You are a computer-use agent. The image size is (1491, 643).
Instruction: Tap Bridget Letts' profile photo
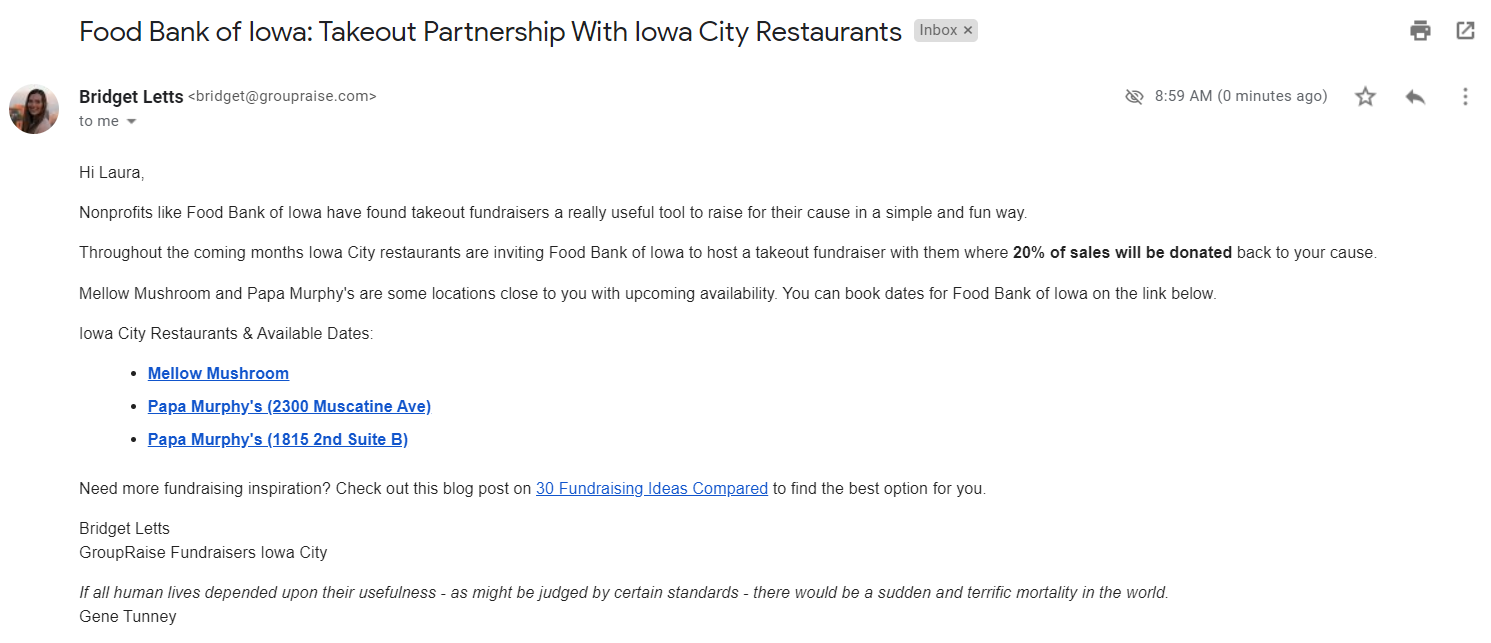(34, 109)
